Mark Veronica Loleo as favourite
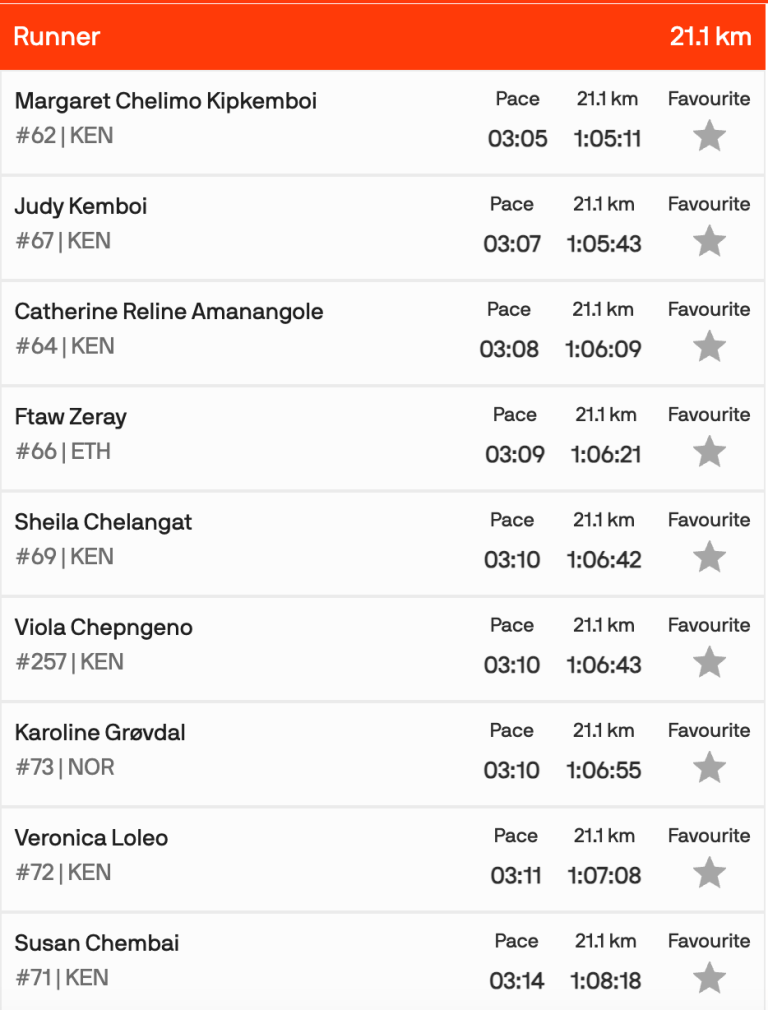 [709, 873]
